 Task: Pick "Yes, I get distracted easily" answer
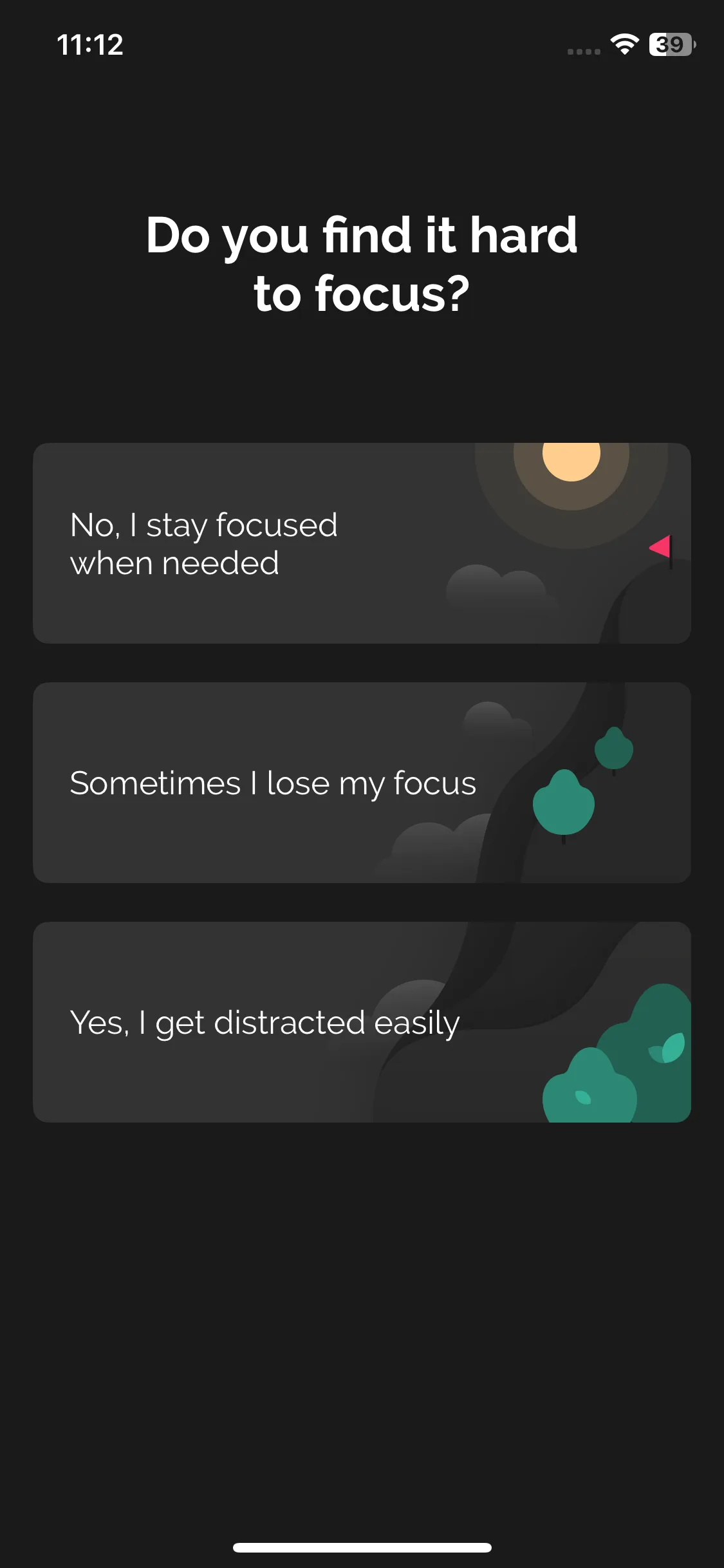tap(362, 1022)
